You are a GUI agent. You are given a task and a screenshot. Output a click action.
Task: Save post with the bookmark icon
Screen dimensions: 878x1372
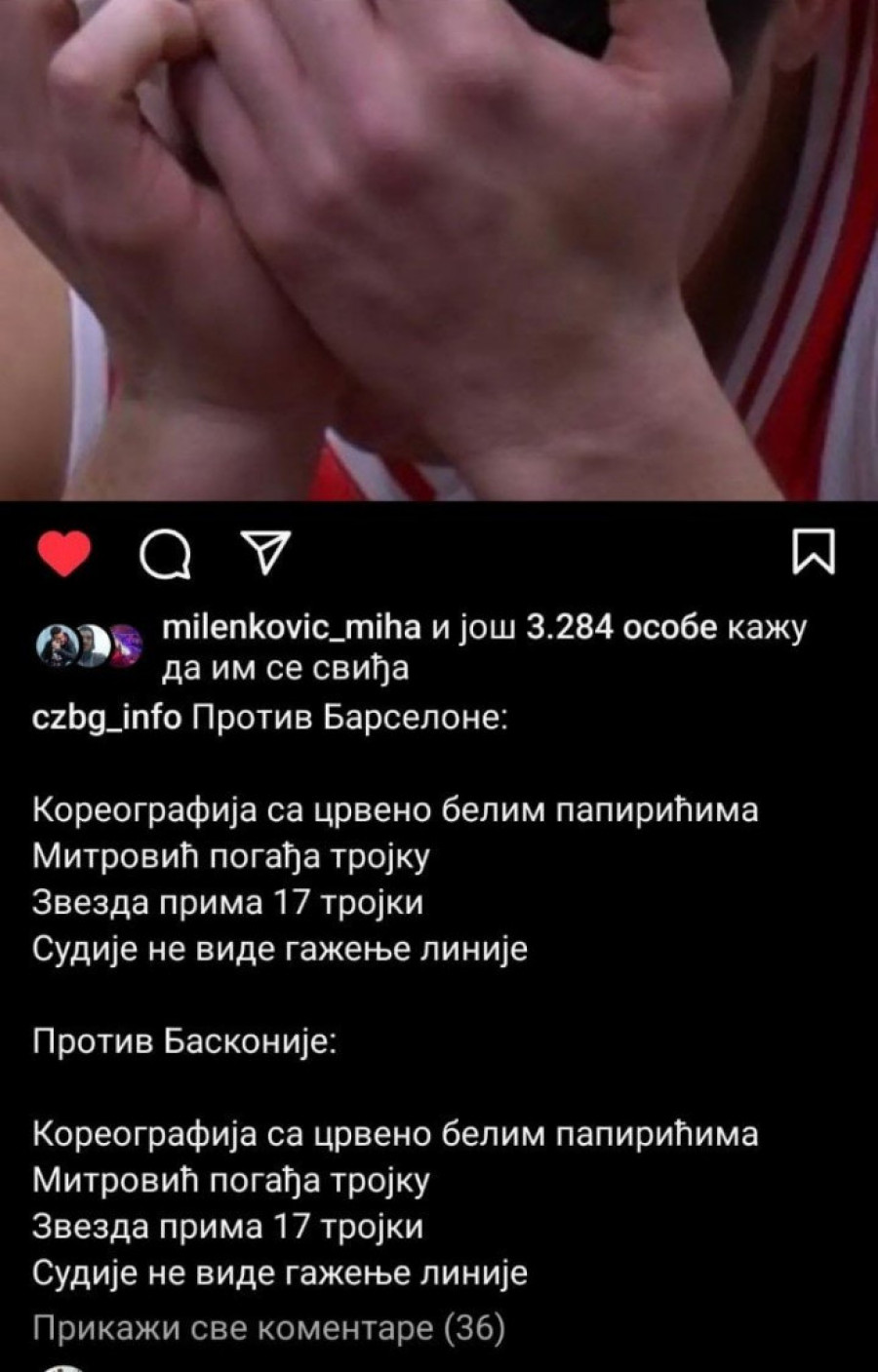(x=814, y=553)
